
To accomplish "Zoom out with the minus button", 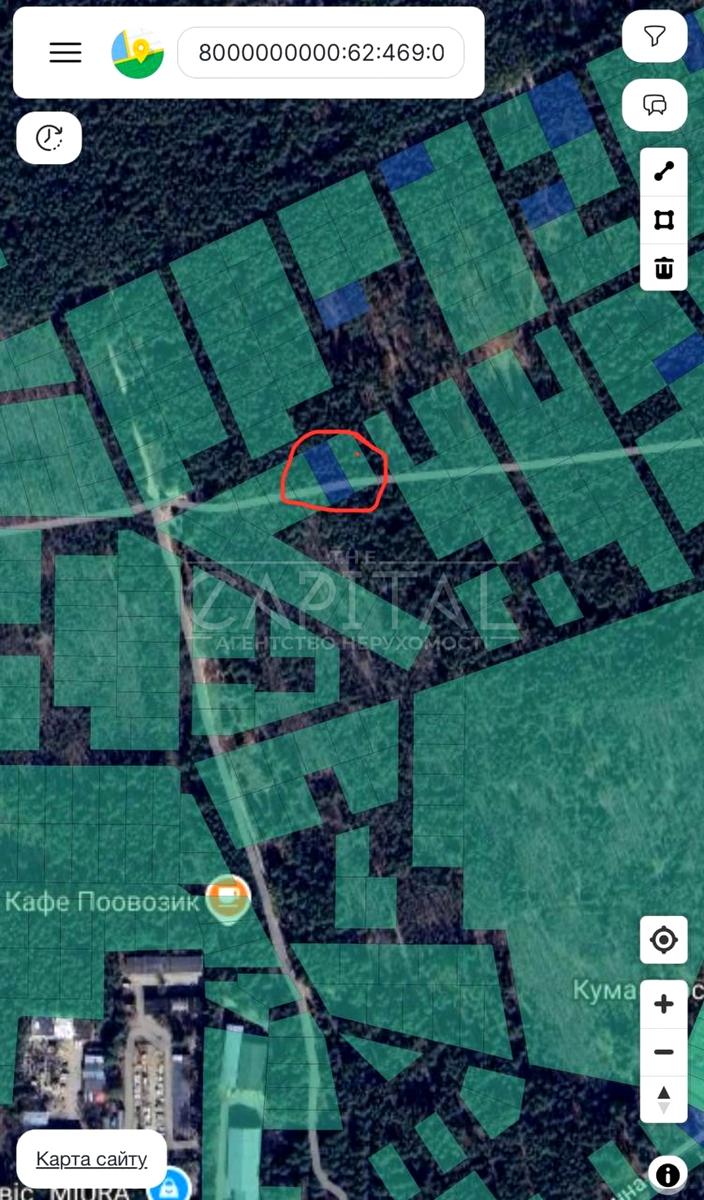I will coord(664,1052).
